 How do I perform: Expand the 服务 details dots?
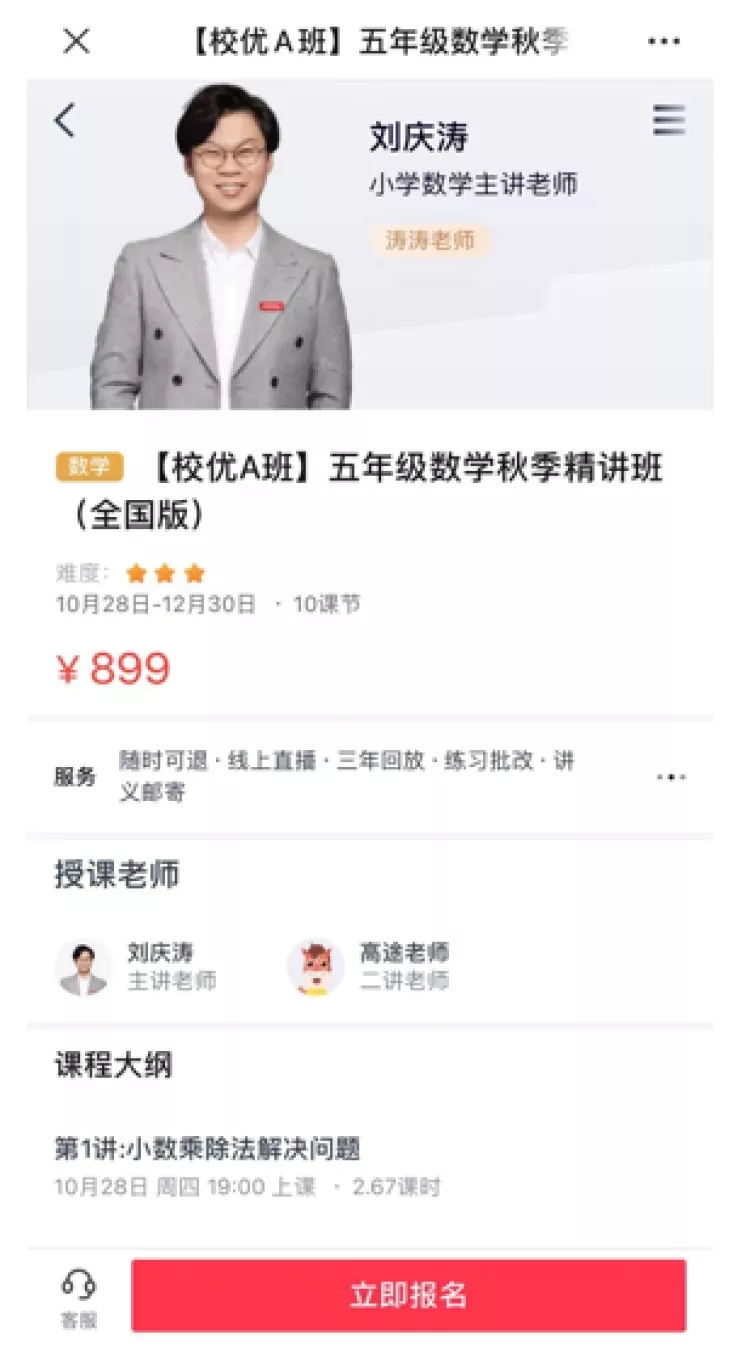point(671,777)
